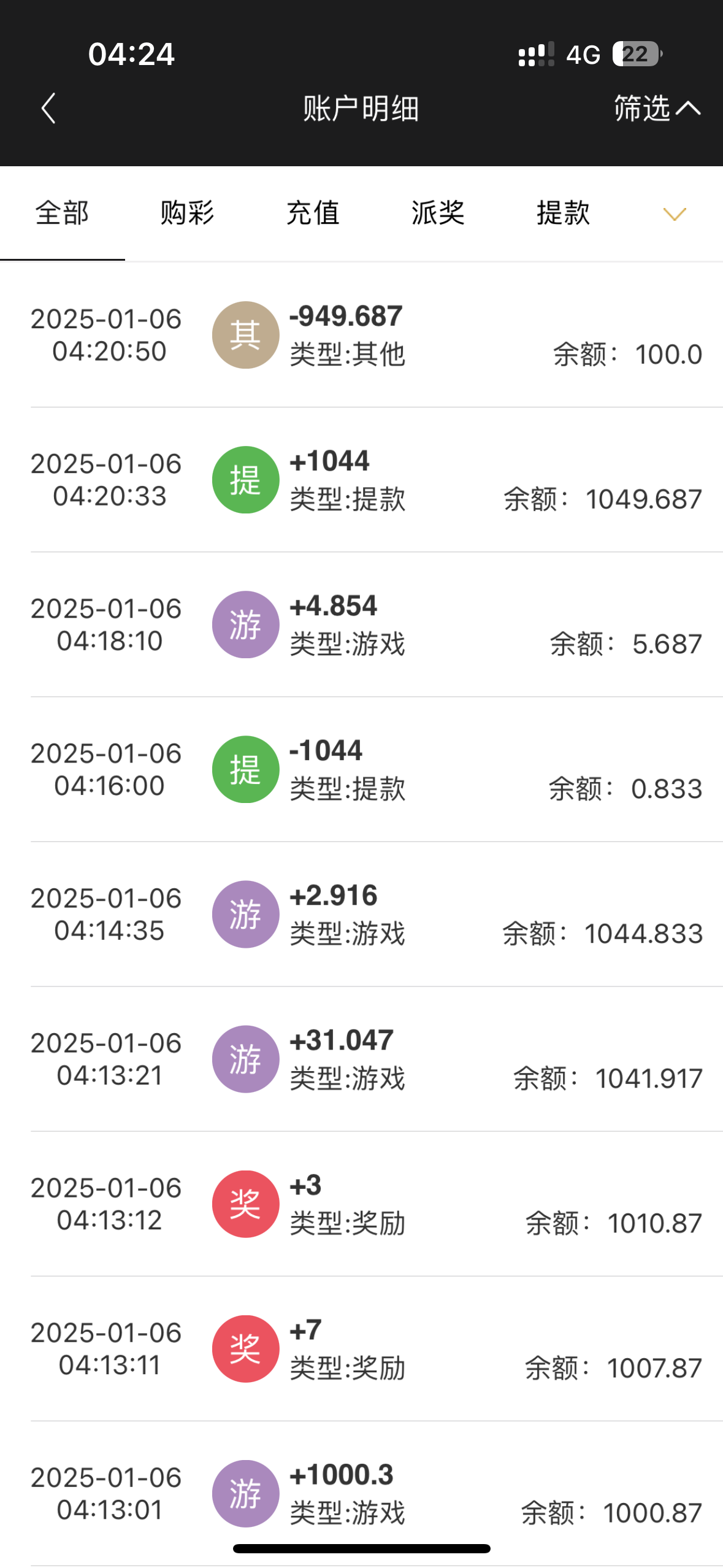This screenshot has height=1568, width=723.
Task: Tap the green 提 icon on the +1044 record
Action: tap(245, 479)
